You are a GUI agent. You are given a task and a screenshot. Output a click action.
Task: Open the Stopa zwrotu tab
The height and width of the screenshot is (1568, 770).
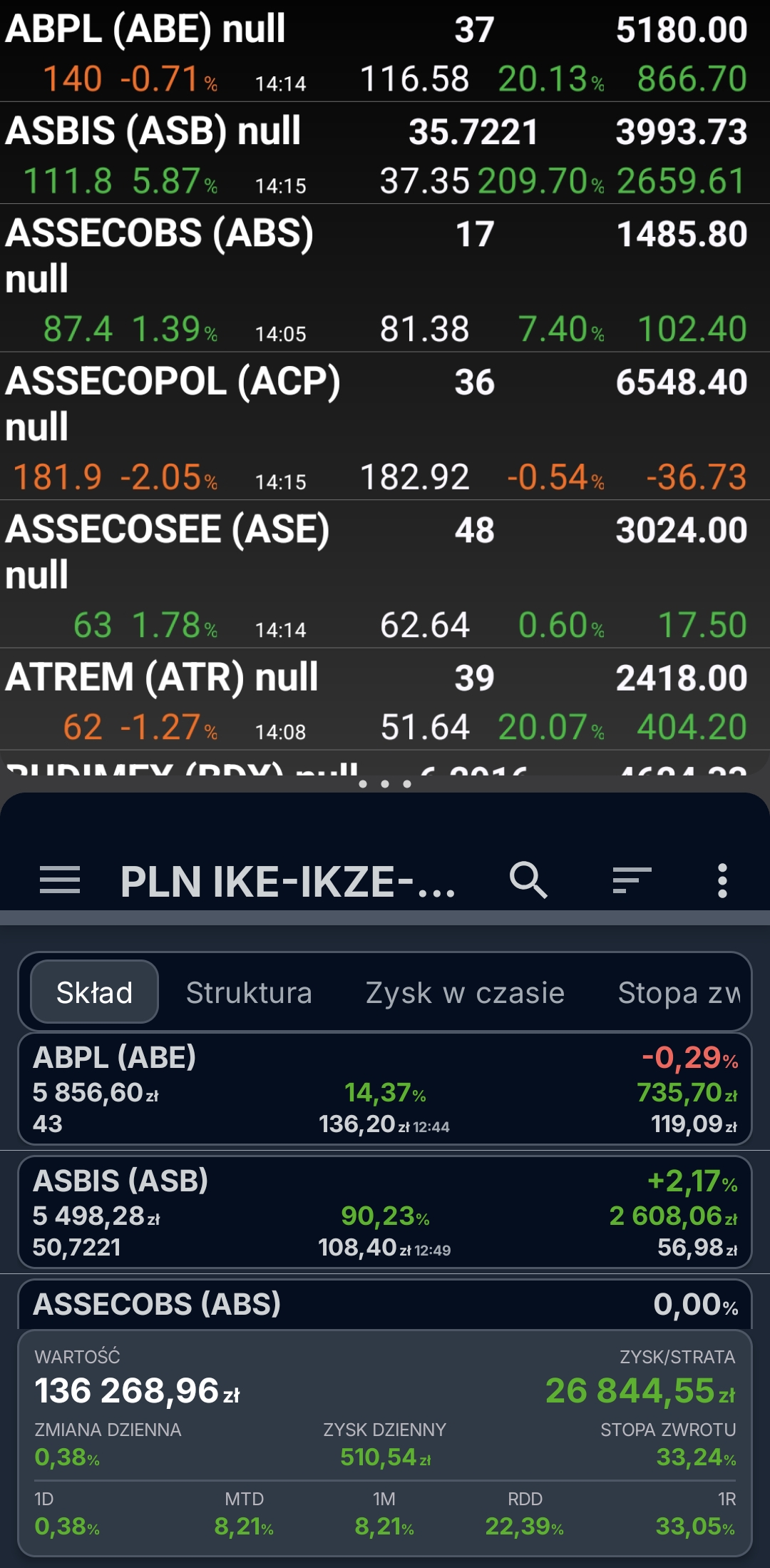pos(679,992)
